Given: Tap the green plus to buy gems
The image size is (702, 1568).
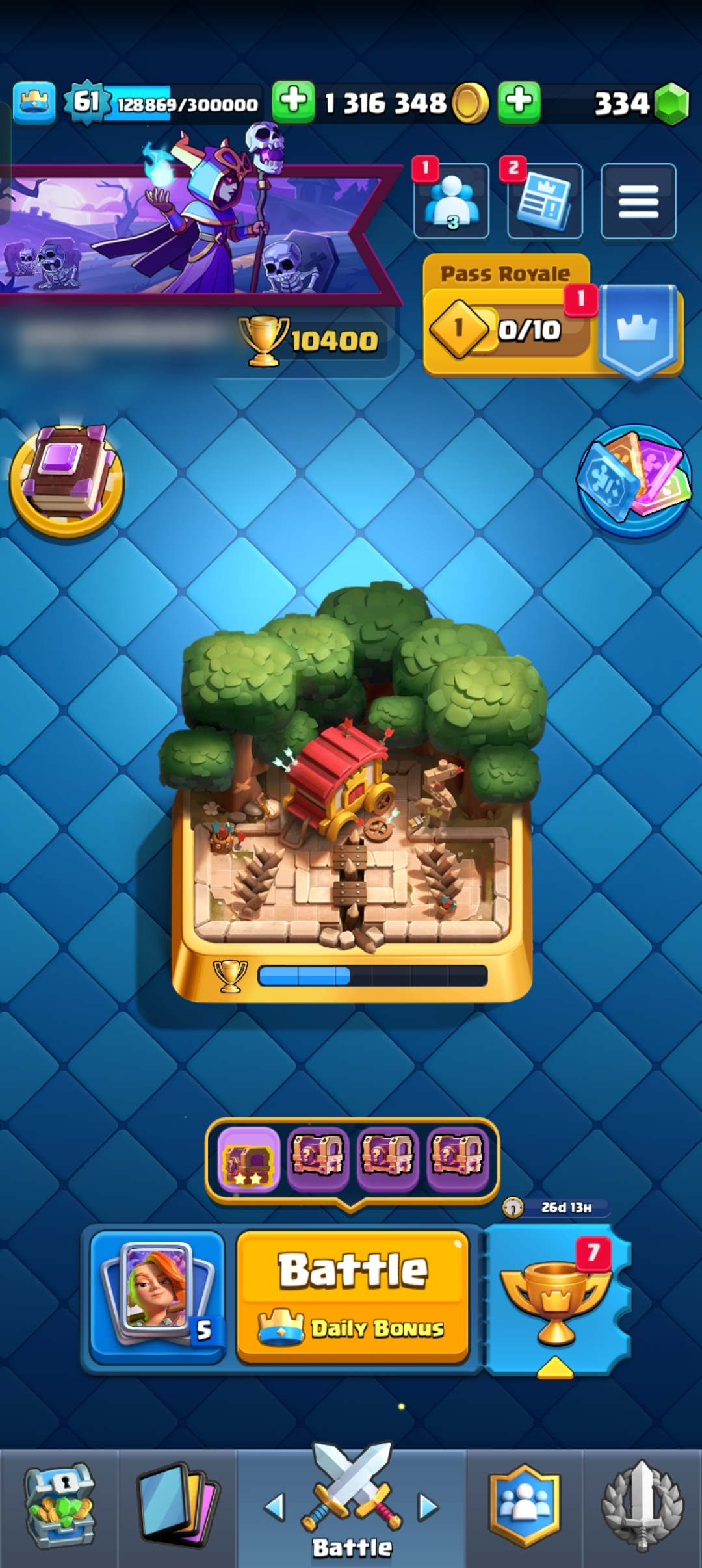Looking at the screenshot, I should (519, 102).
